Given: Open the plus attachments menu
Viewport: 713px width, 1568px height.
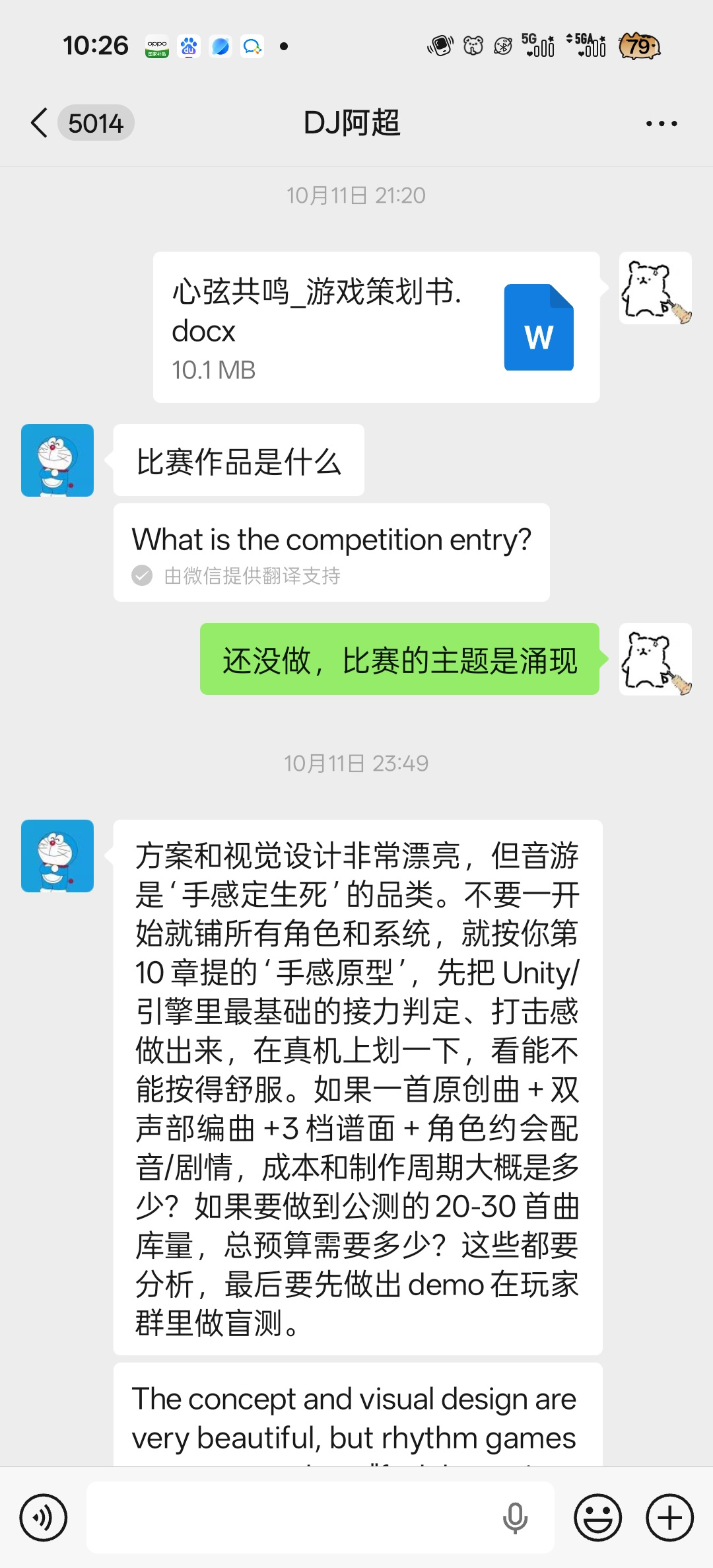Looking at the screenshot, I should coord(669,1518).
